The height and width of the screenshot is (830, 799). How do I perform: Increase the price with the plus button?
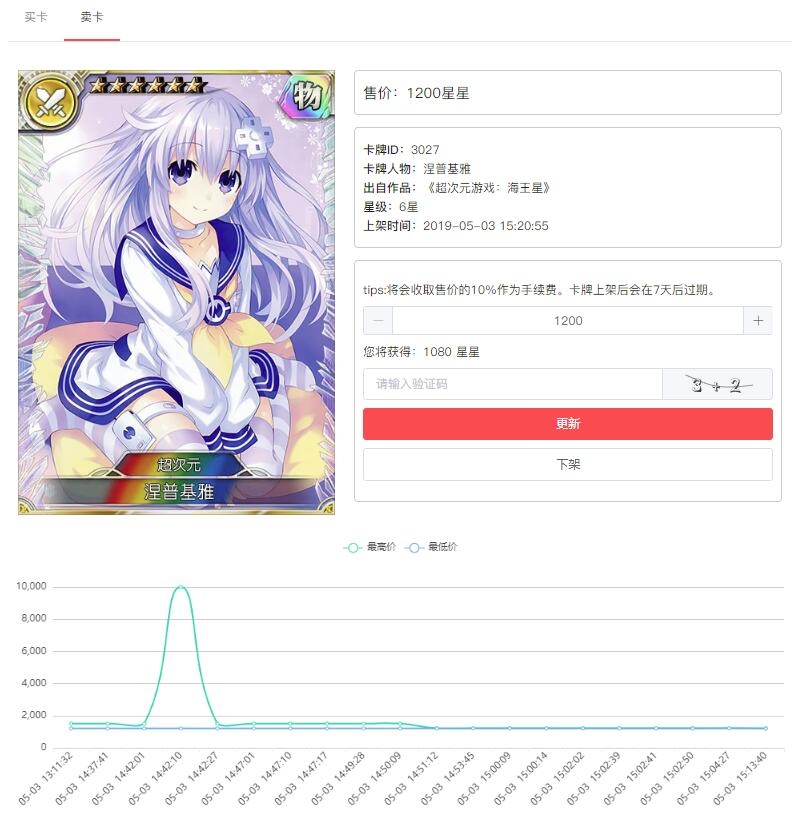tap(758, 321)
